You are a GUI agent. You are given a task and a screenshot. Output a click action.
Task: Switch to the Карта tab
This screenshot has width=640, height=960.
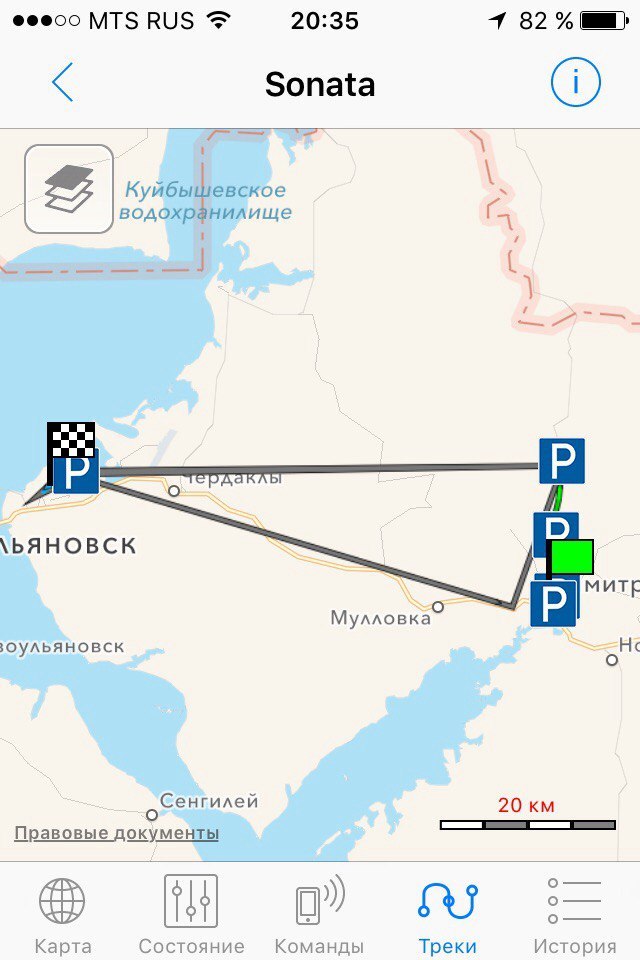[x=62, y=915]
